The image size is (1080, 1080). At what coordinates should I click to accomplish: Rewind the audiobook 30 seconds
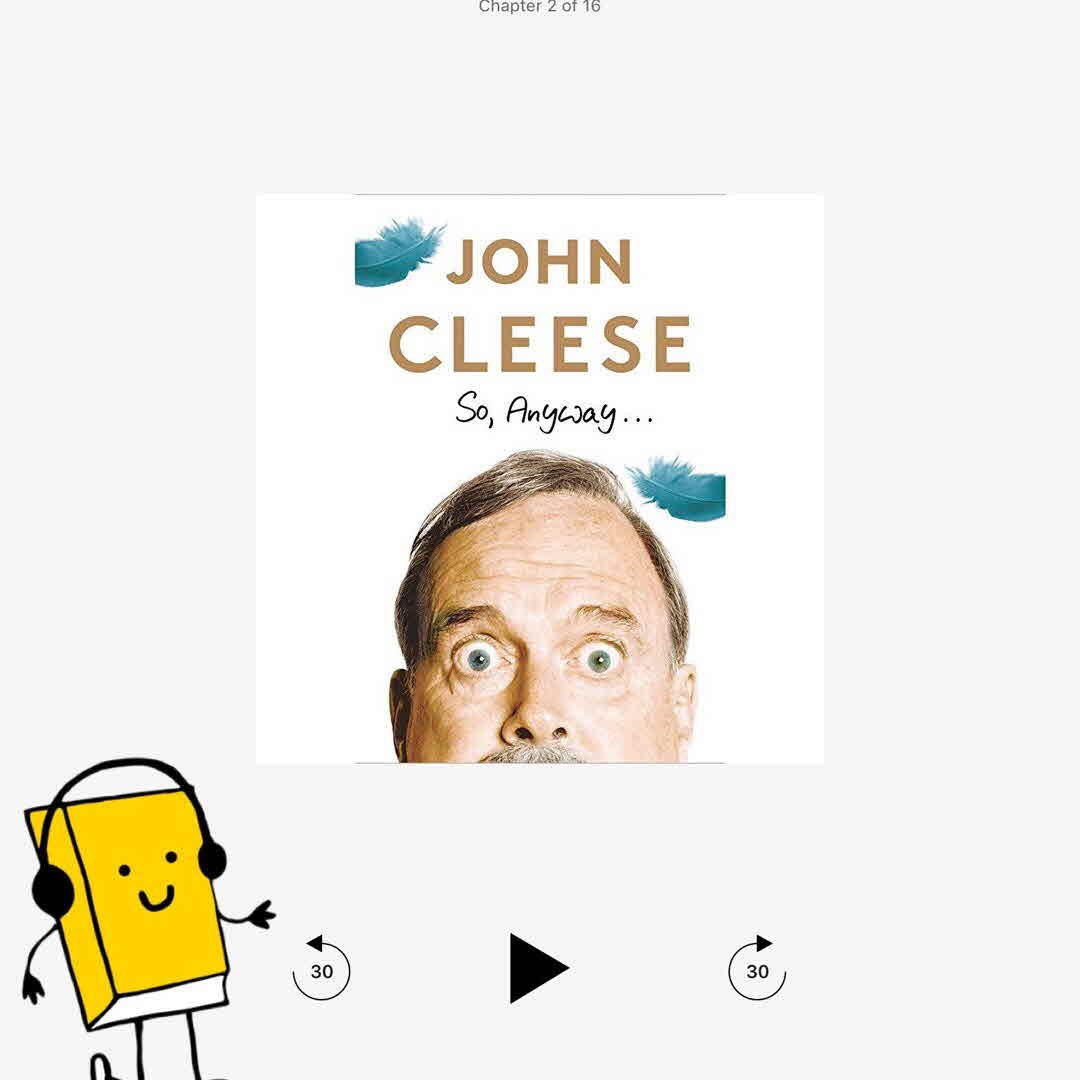click(x=321, y=969)
